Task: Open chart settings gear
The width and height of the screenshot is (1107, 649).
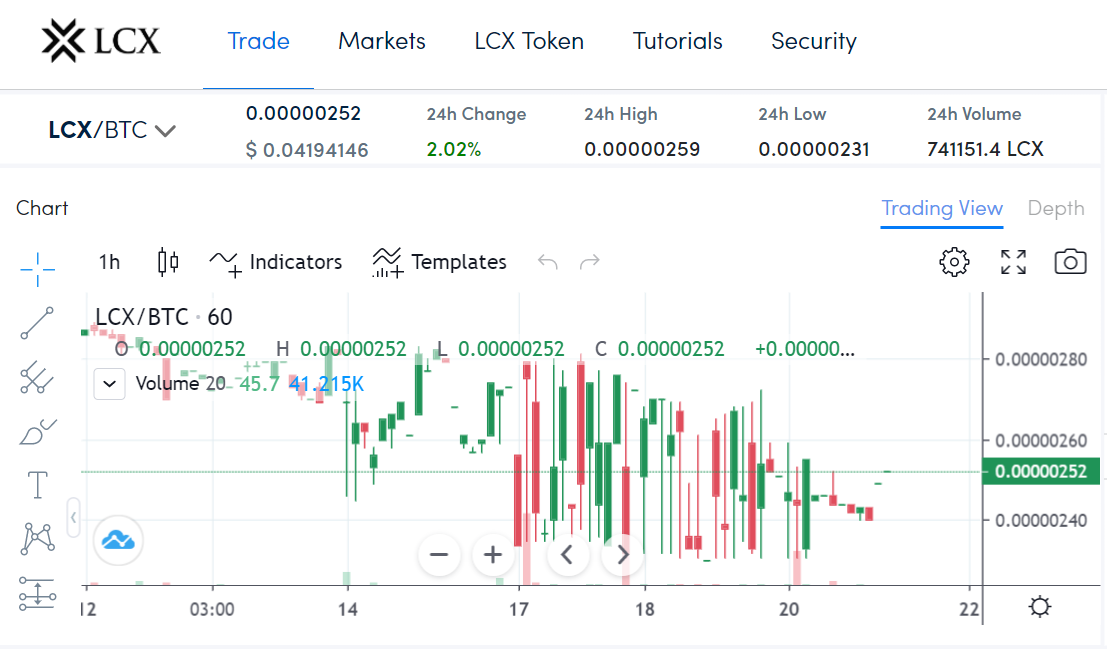Action: tap(954, 262)
